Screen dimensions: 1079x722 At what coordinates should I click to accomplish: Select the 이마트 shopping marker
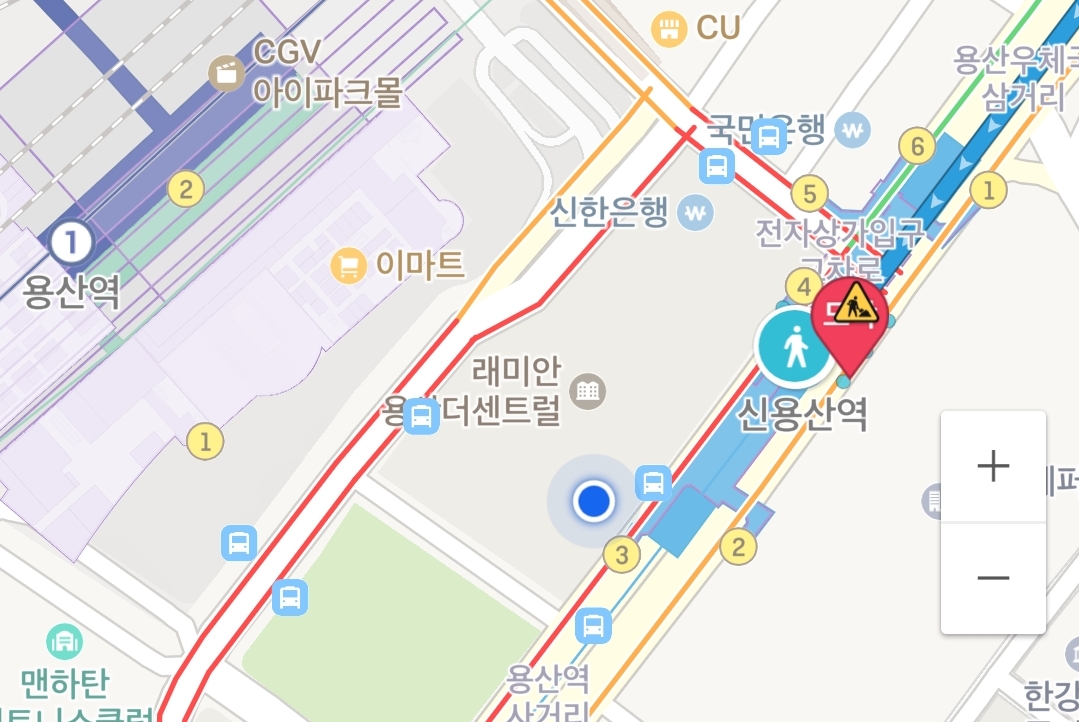[x=348, y=265]
